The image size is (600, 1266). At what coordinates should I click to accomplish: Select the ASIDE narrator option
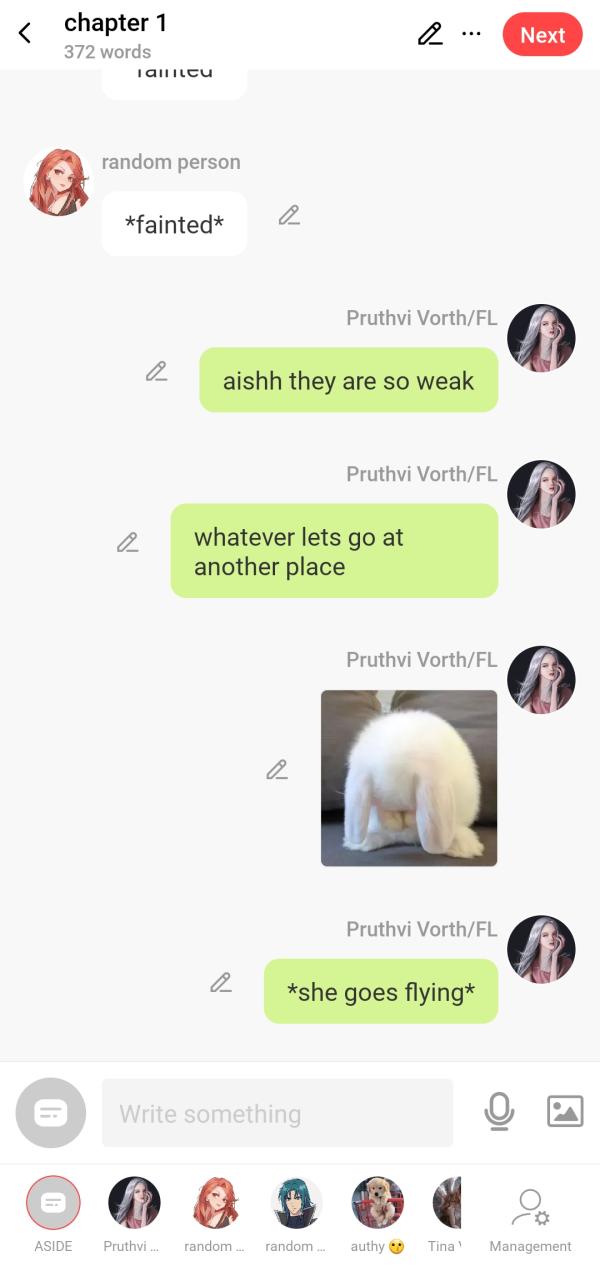[x=53, y=1203]
